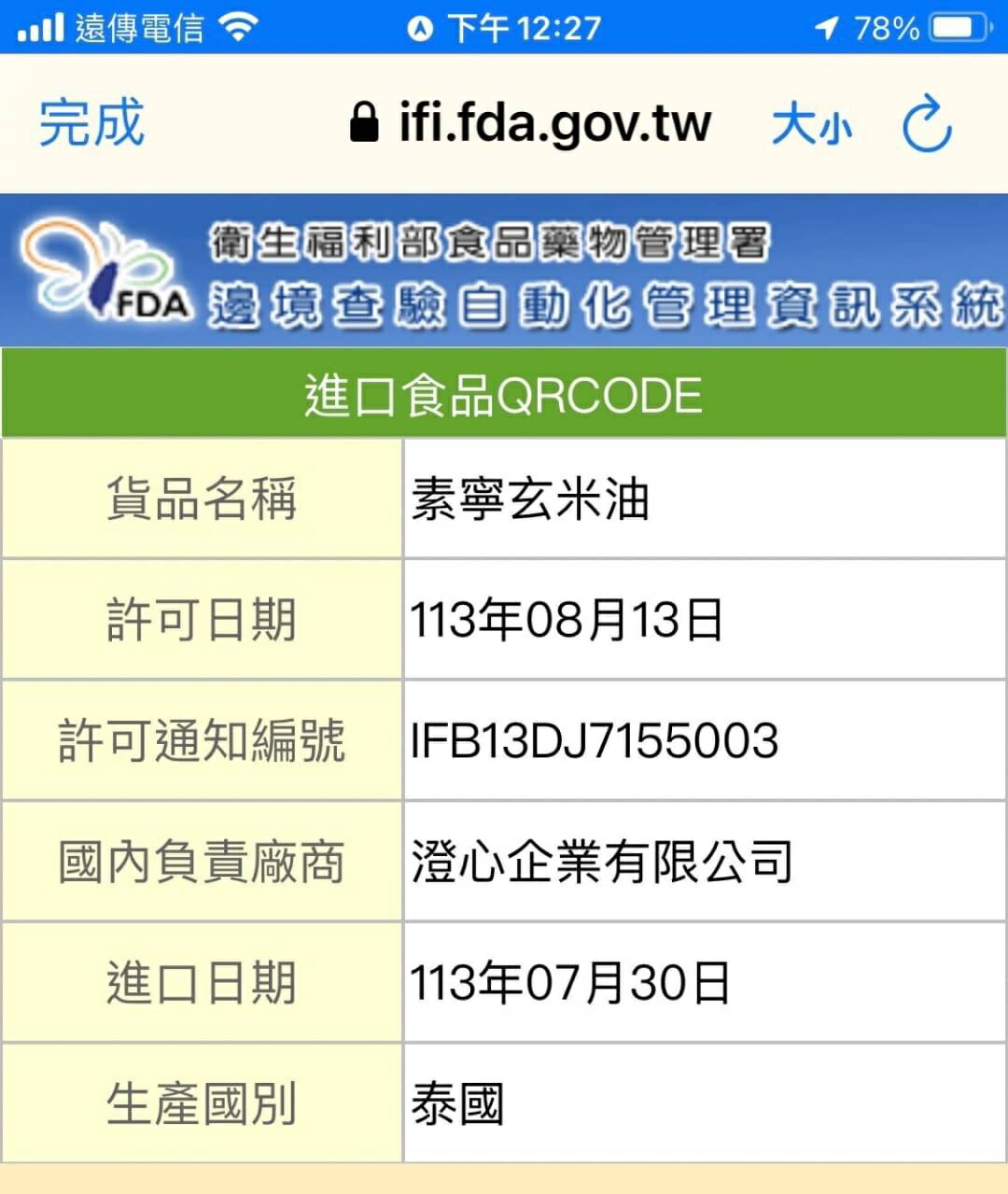Screen dimensions: 1008x1194
Task: Tap 完成 to close the browser view
Action: coord(91,123)
